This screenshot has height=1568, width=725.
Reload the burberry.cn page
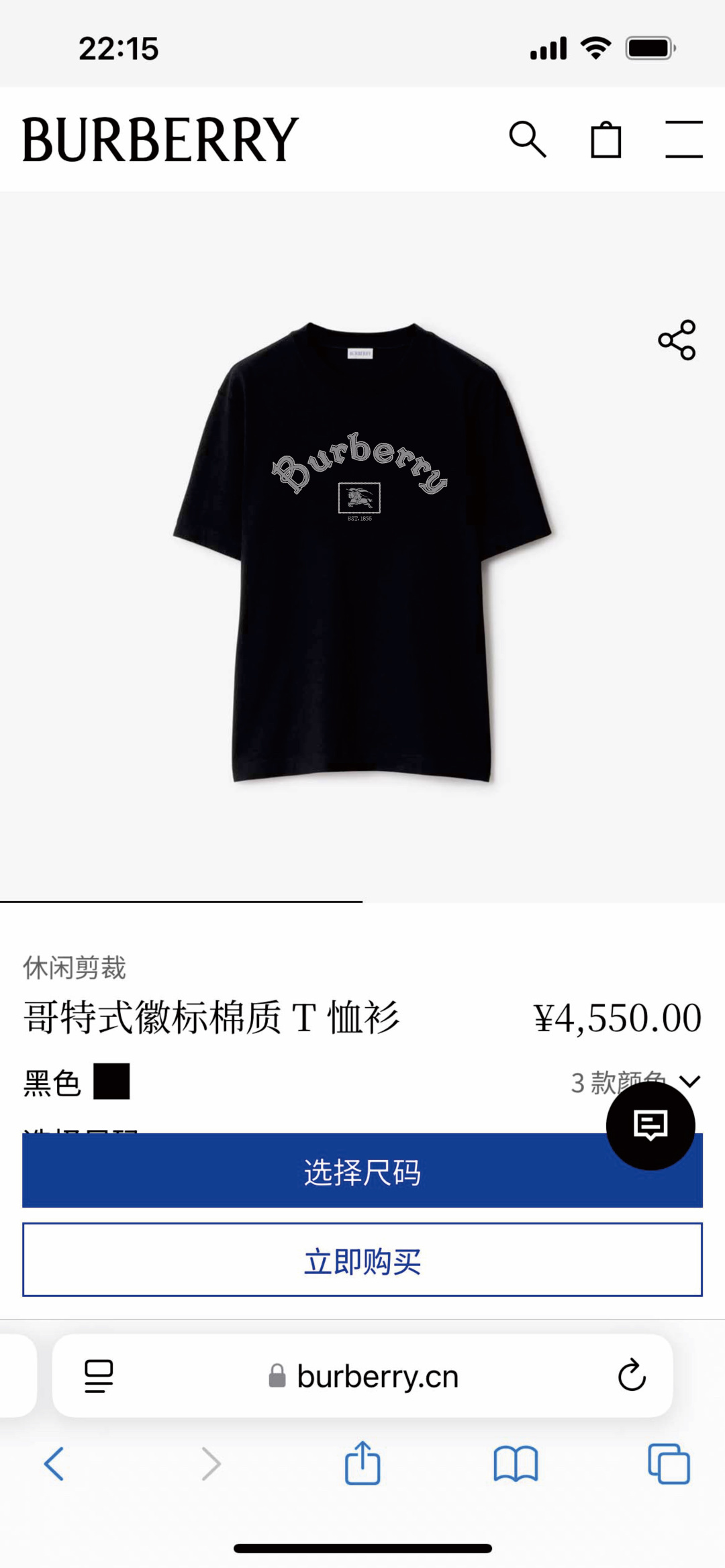(x=630, y=1377)
